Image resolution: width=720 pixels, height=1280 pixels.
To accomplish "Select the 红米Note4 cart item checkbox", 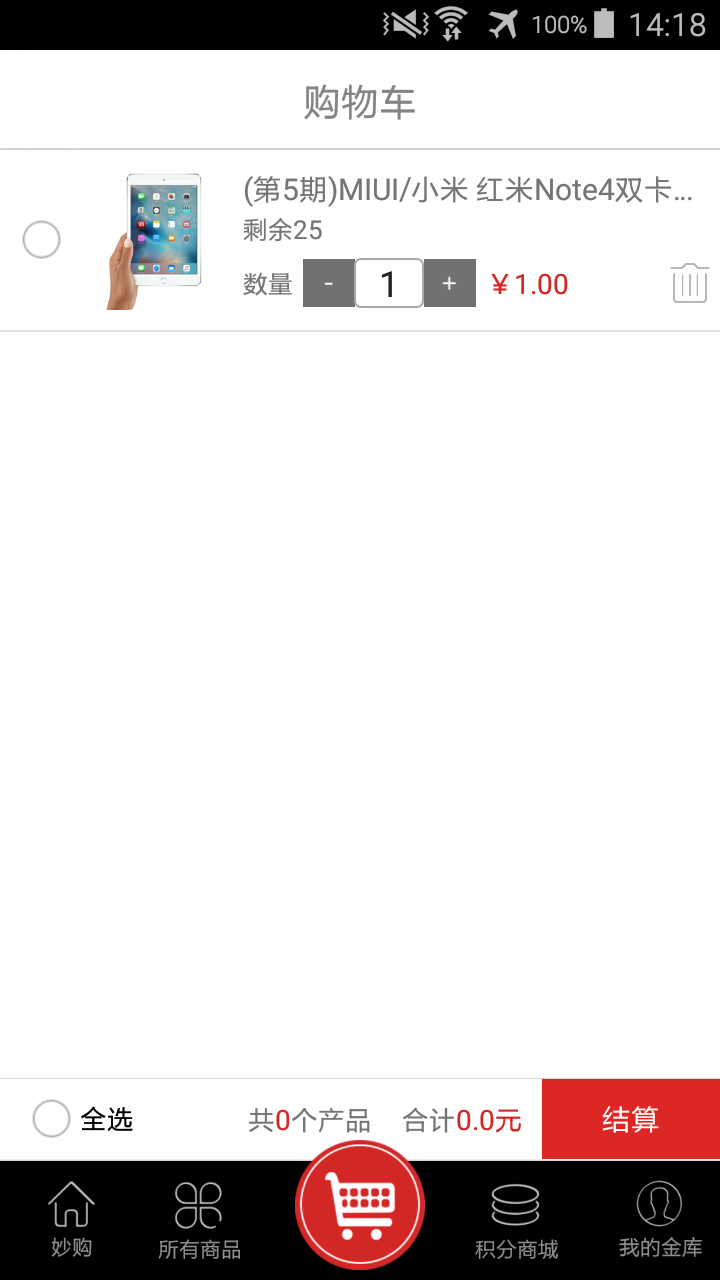I will point(42,240).
